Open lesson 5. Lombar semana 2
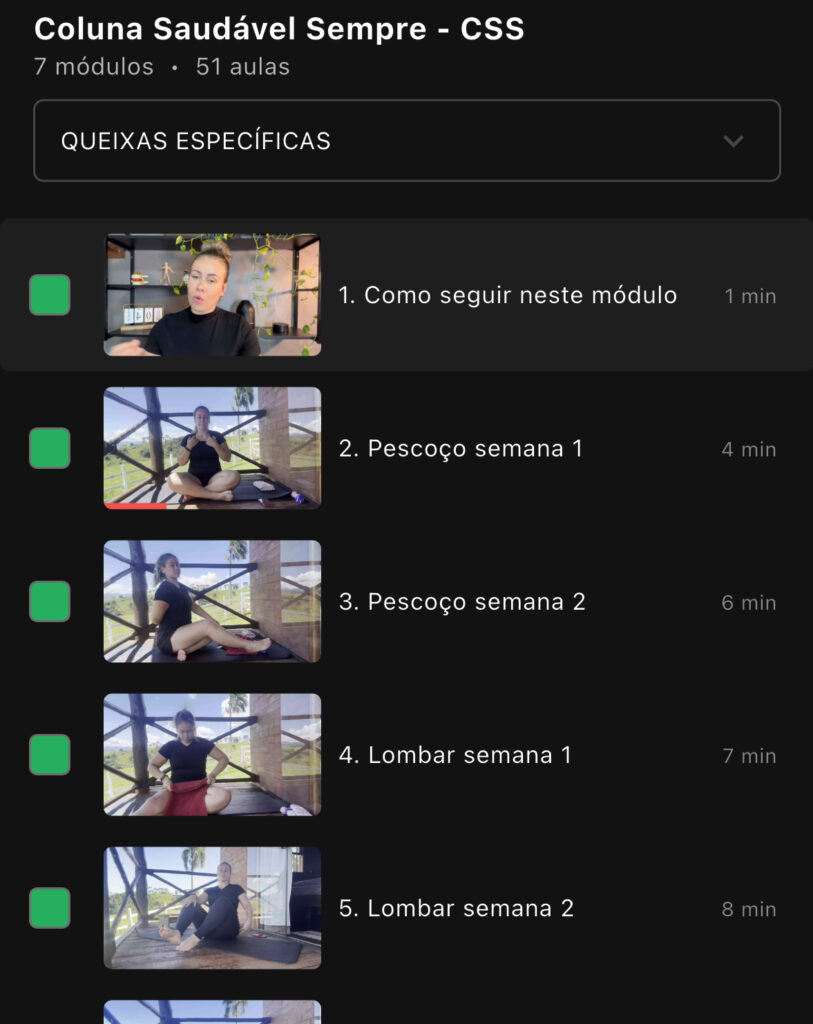The image size is (813, 1024). 455,908
